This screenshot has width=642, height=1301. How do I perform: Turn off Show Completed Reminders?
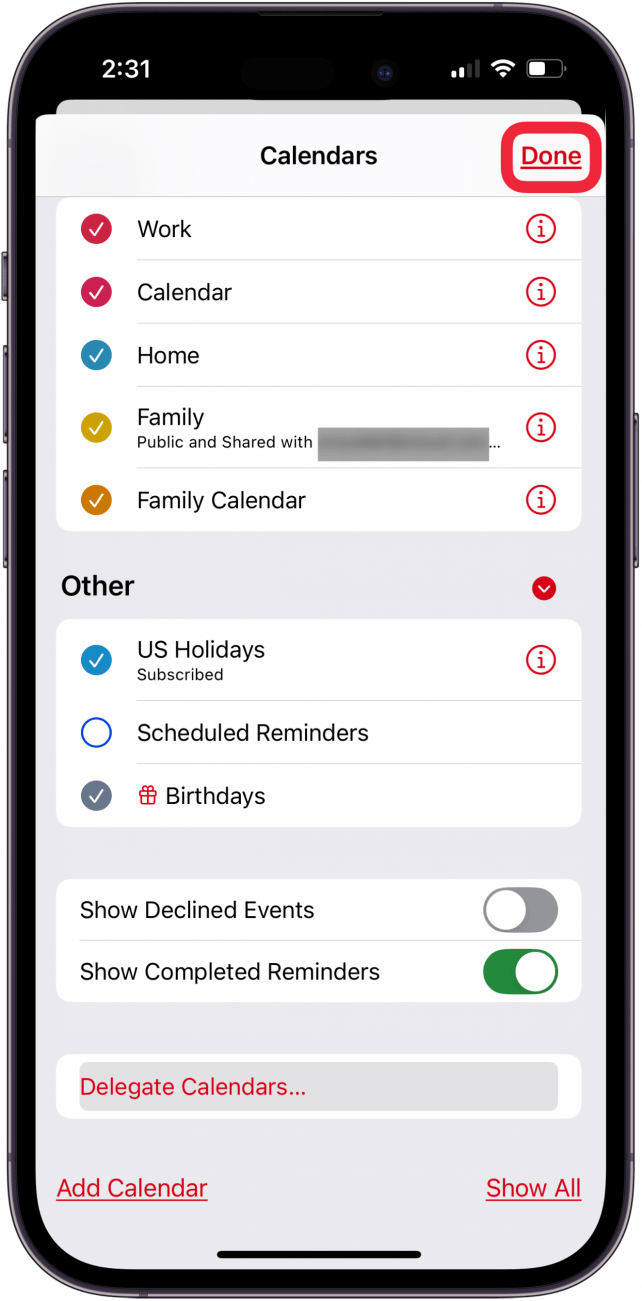[520, 972]
